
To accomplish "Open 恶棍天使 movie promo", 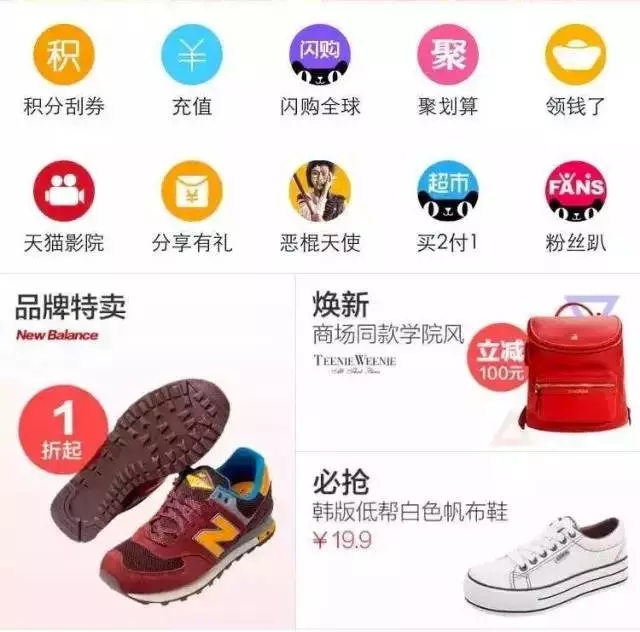I will (320, 192).
